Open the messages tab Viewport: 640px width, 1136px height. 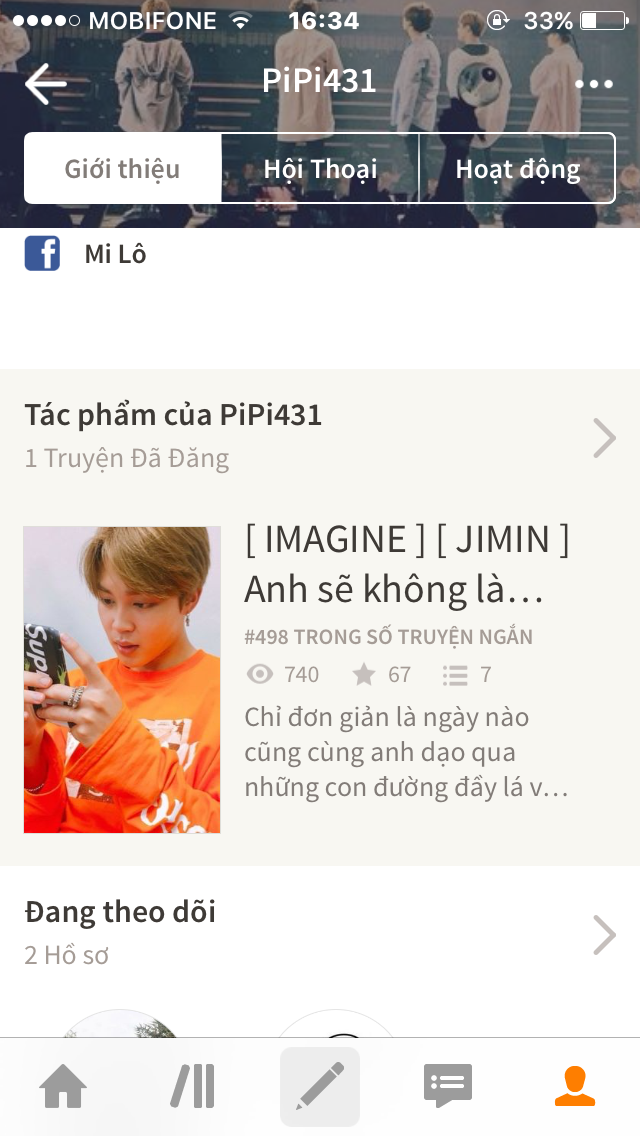tap(447, 1086)
